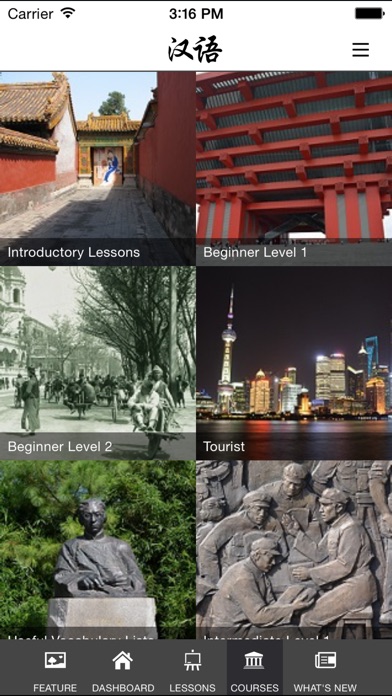Select the Beginner Level 1 course

tap(294, 169)
